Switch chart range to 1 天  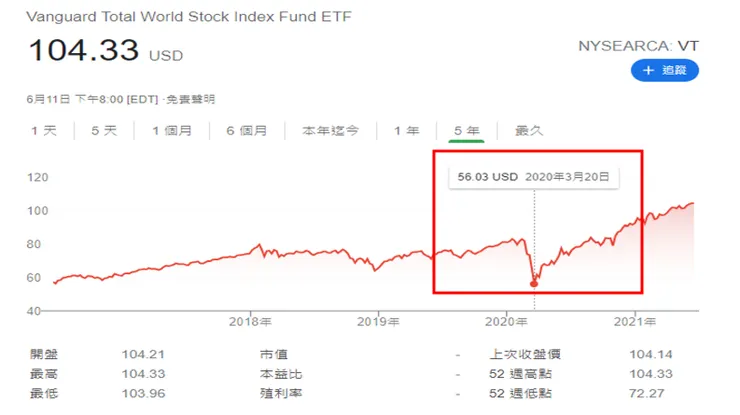click(44, 131)
